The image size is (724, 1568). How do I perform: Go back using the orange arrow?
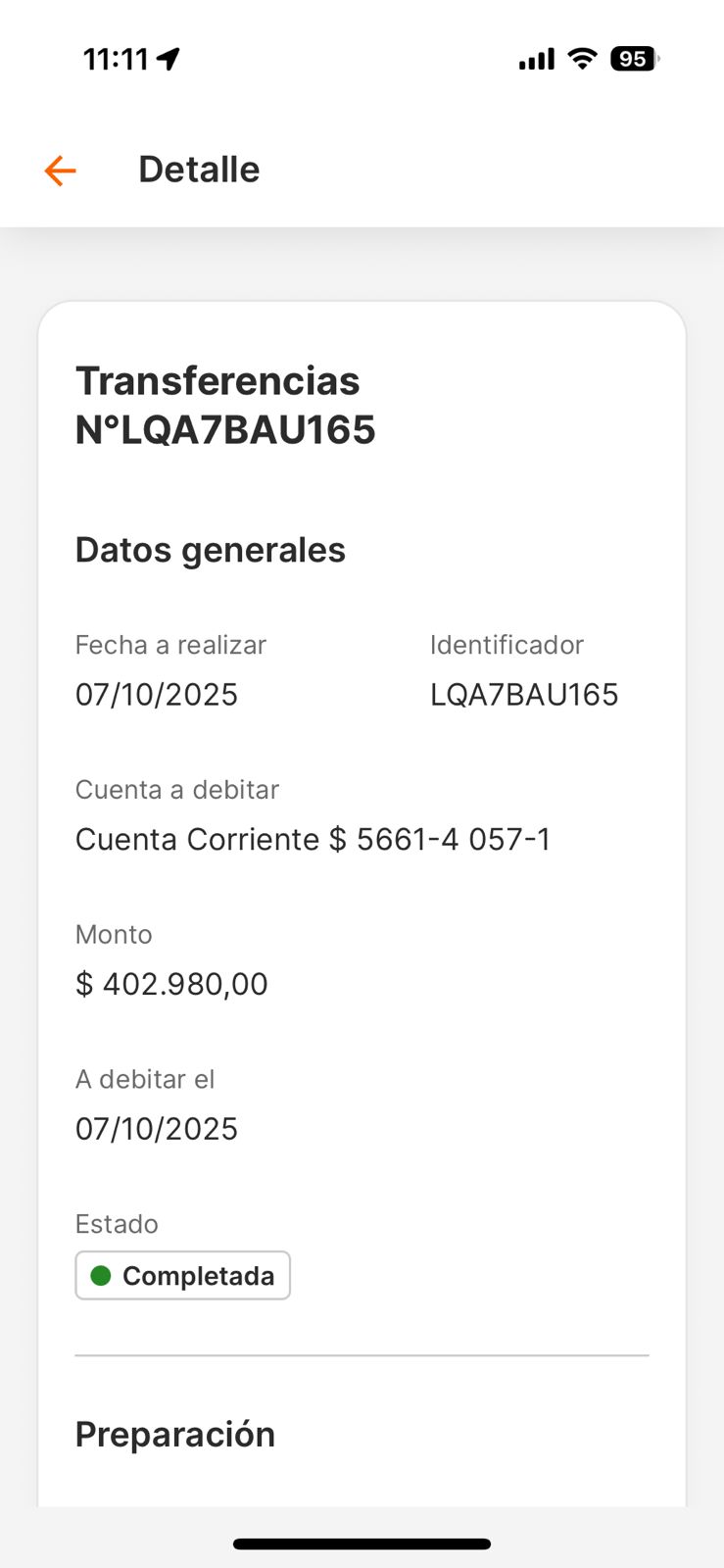(60, 171)
